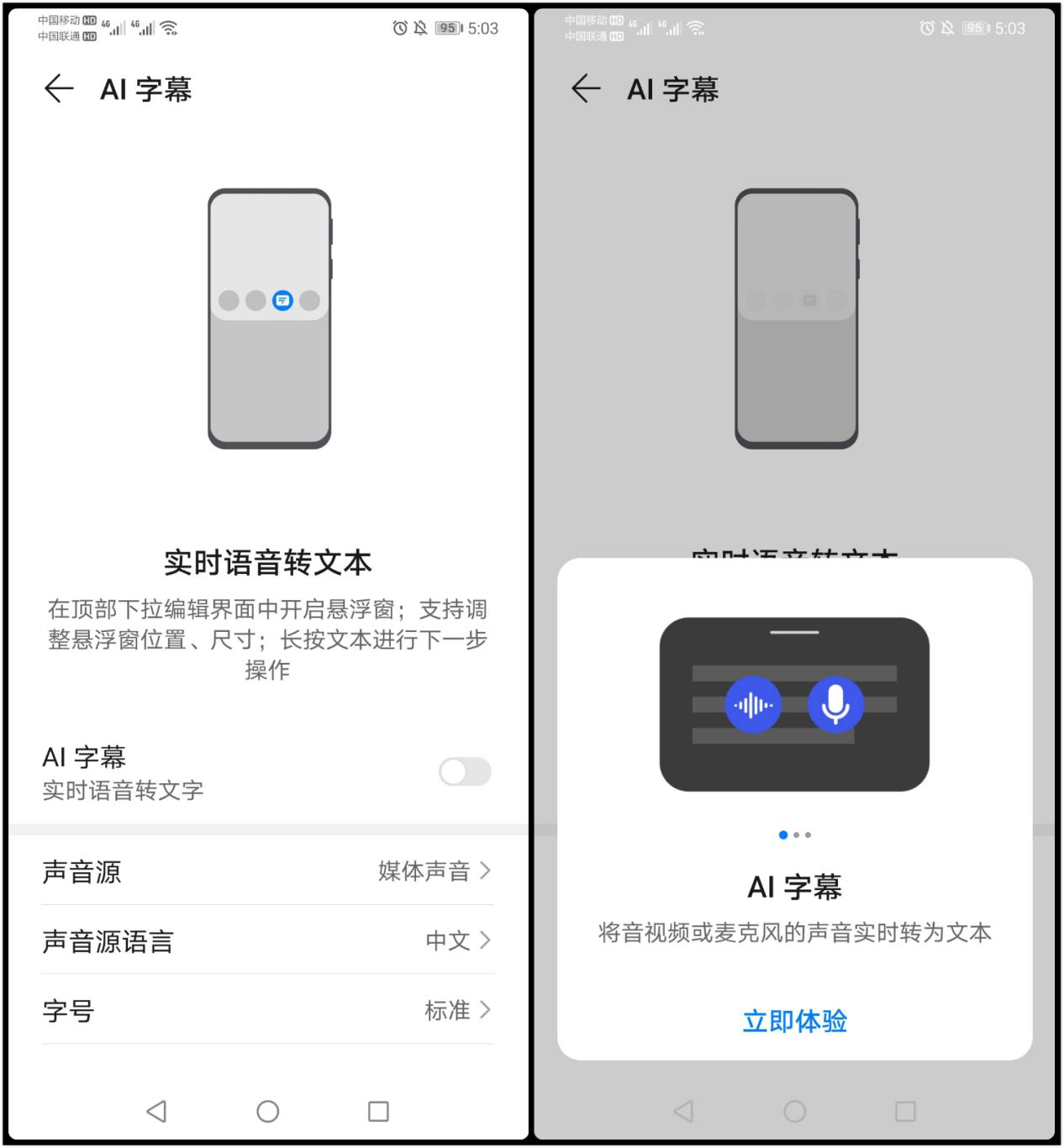1064x1148 pixels.
Task: Tap the battery indicator showing 95
Action: [449, 28]
